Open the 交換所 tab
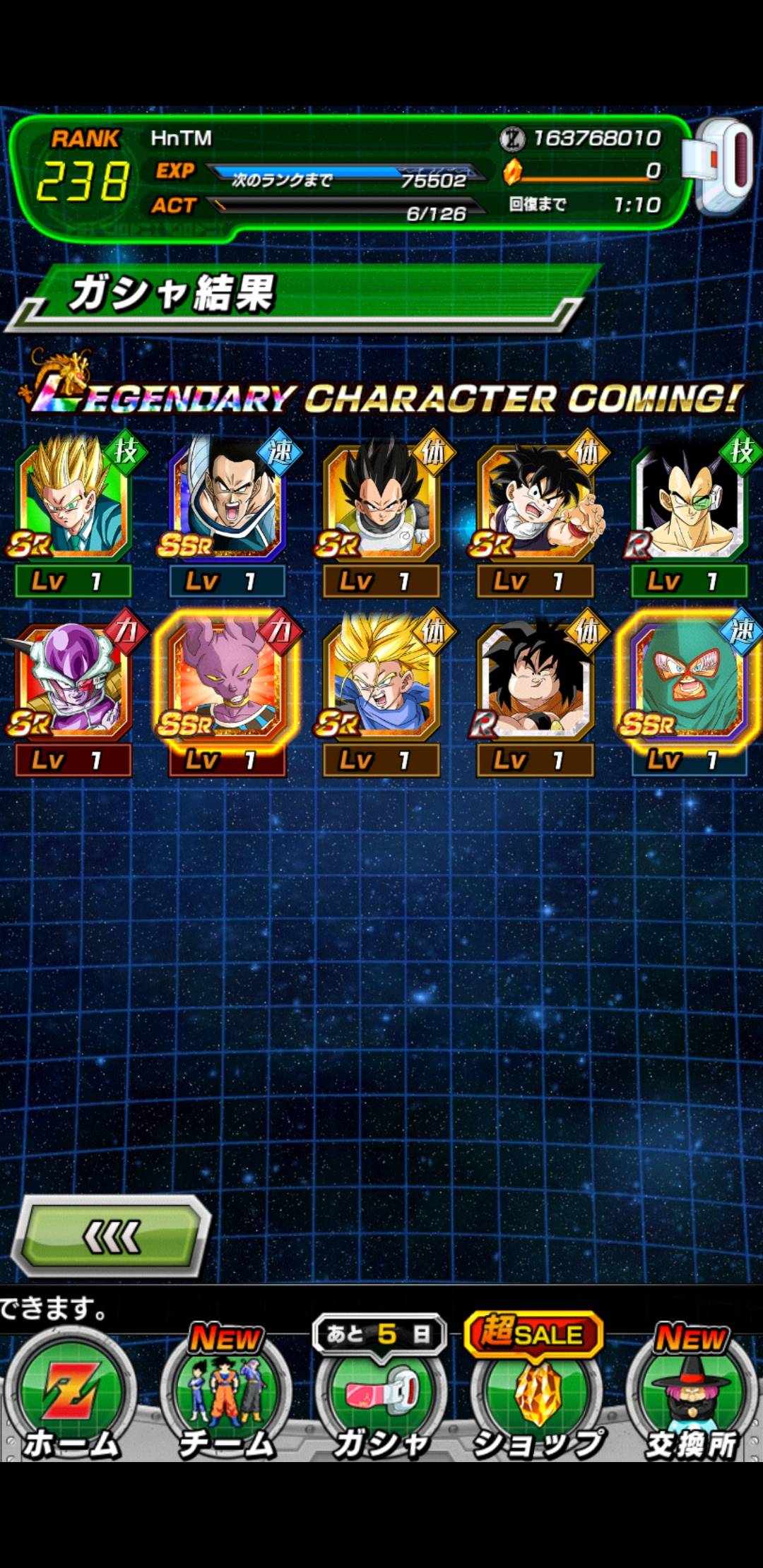Viewport: 763px width, 1568px height. click(691, 1395)
